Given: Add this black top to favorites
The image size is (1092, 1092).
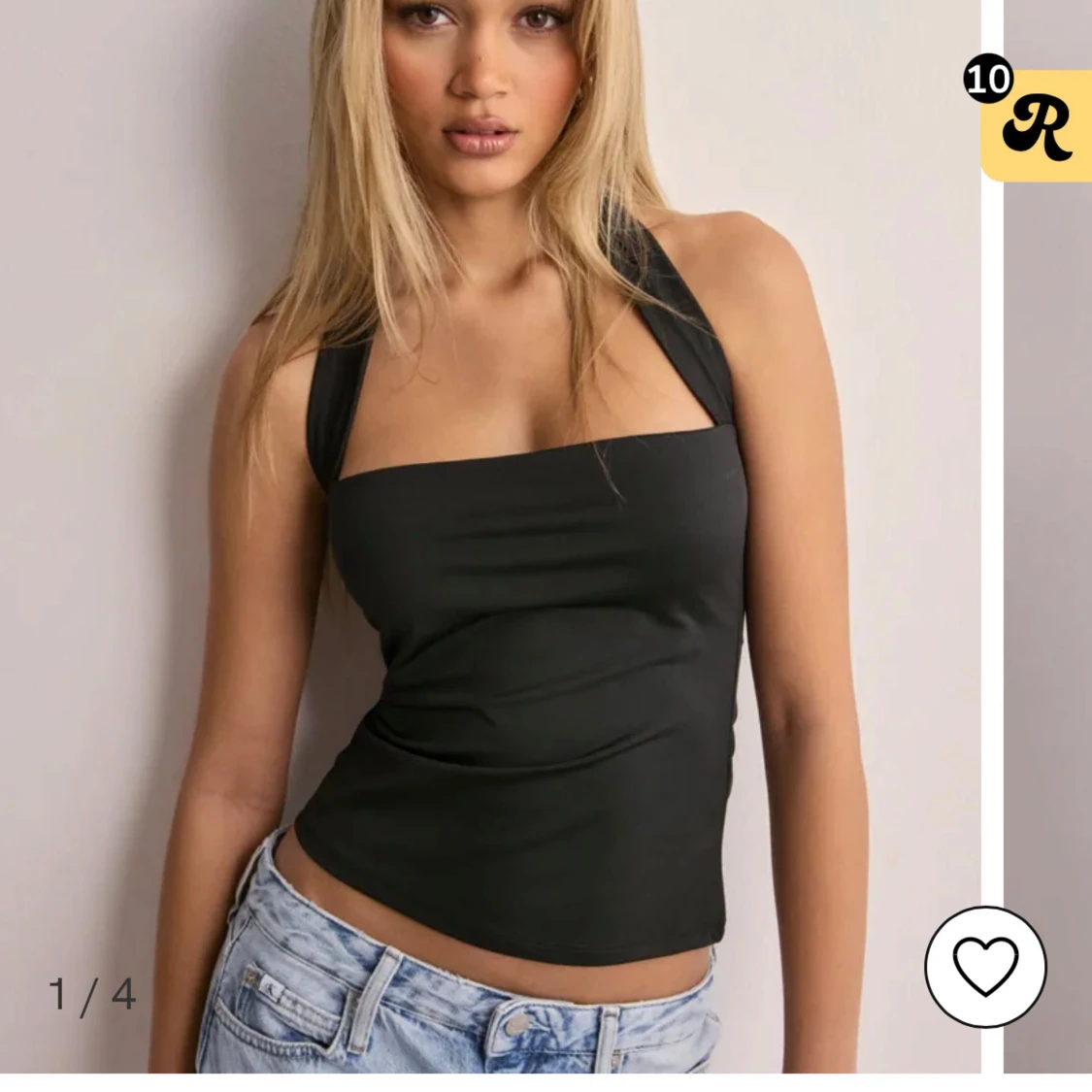Looking at the screenshot, I should 985,967.
